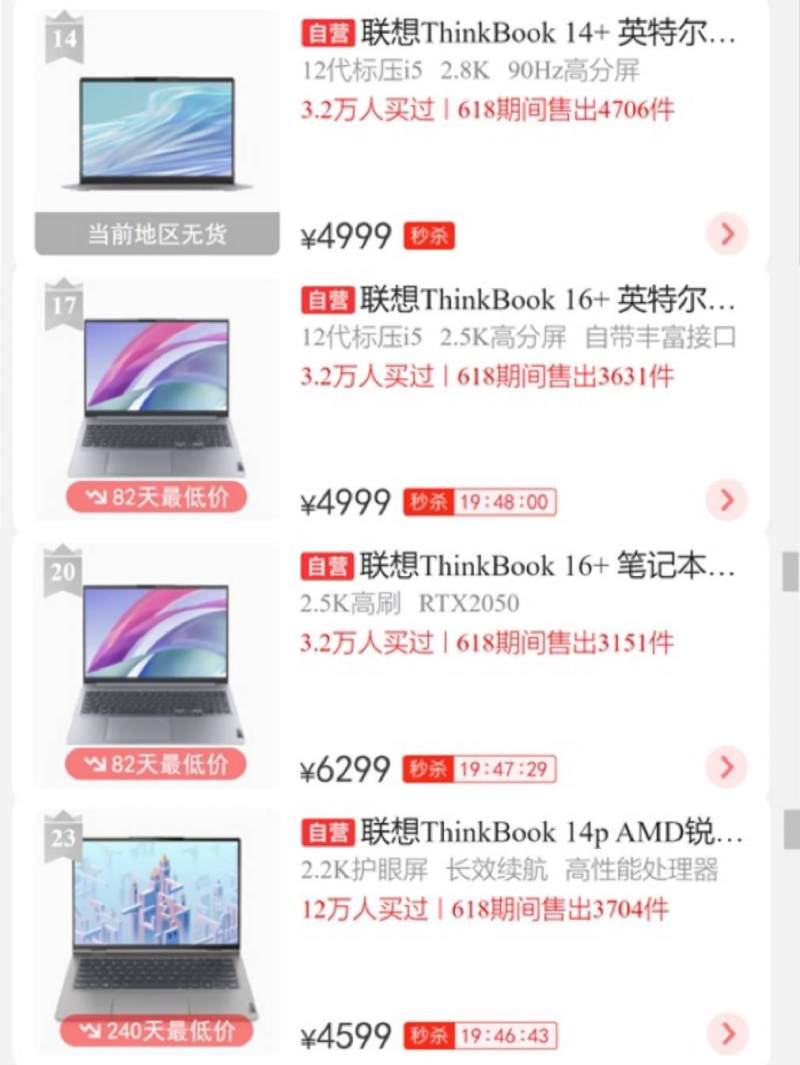This screenshot has width=800, height=1065.
Task: Open the ThinkBook 16+ 12代标压i5 listing
Action: [518, 299]
